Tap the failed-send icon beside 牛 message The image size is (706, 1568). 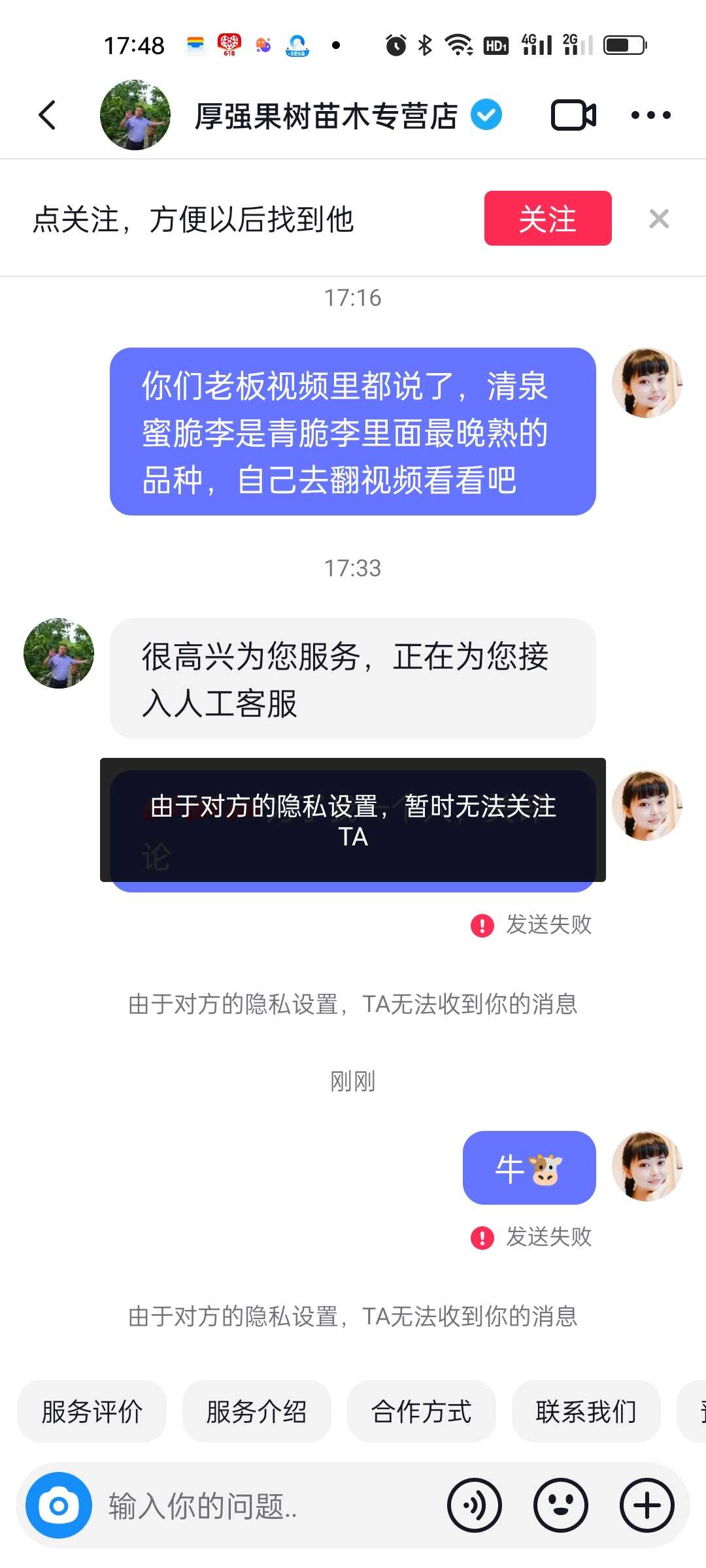pyautogui.click(x=482, y=1237)
